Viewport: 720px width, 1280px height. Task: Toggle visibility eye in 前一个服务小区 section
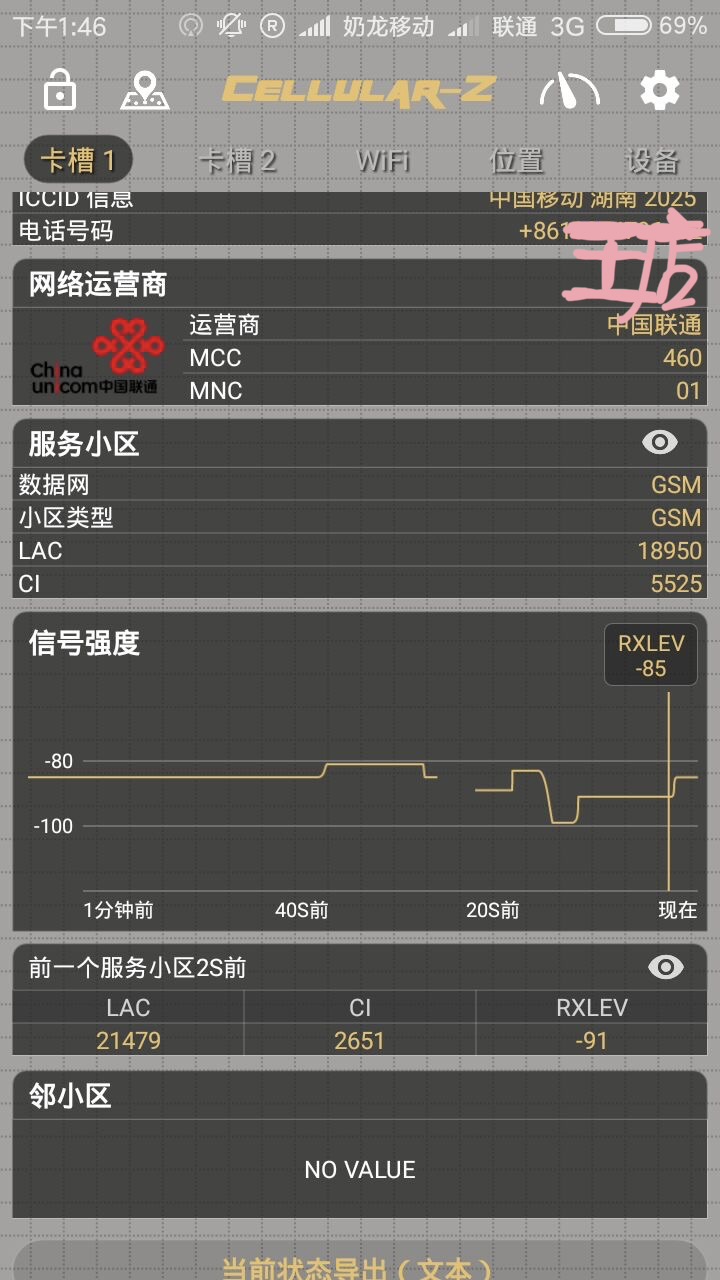(665, 966)
